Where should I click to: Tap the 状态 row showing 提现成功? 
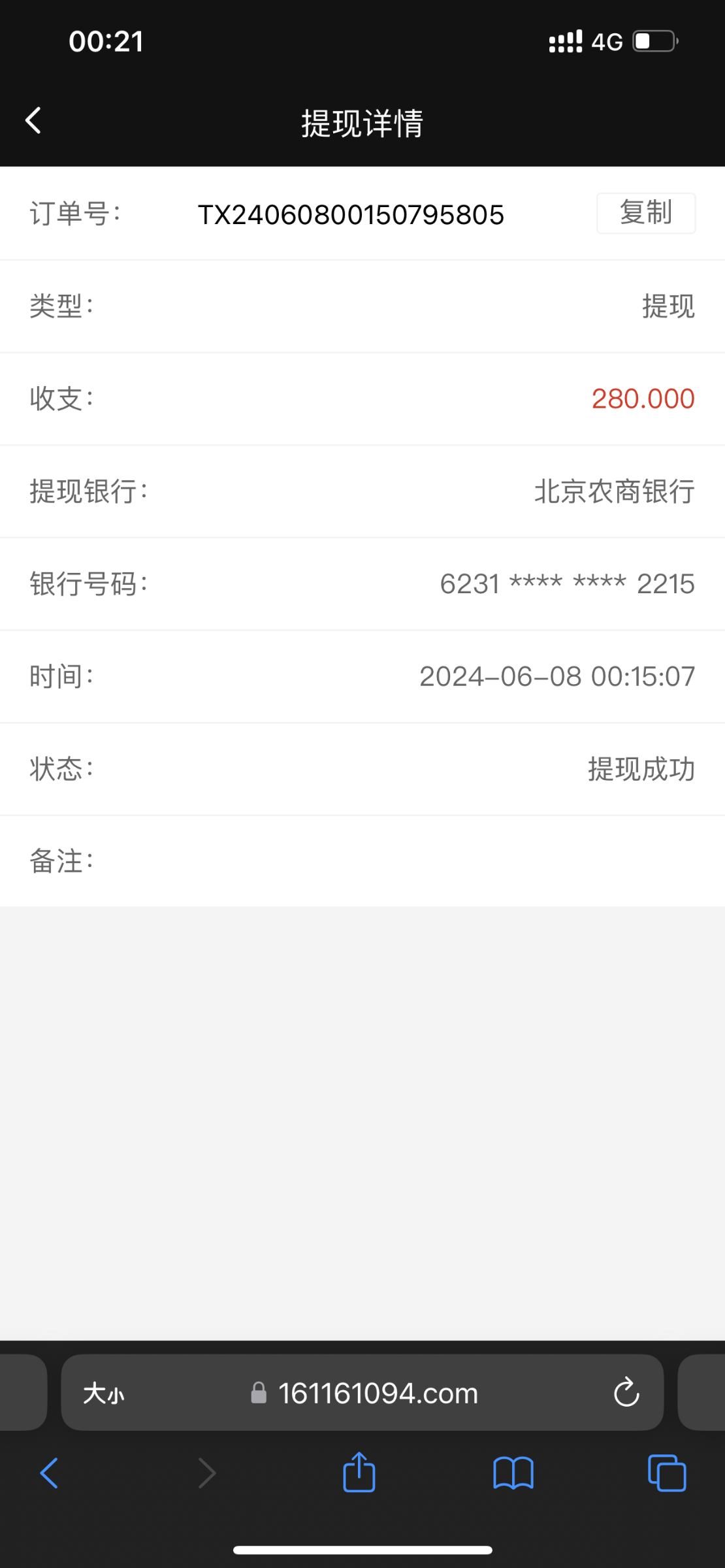[x=642, y=769]
